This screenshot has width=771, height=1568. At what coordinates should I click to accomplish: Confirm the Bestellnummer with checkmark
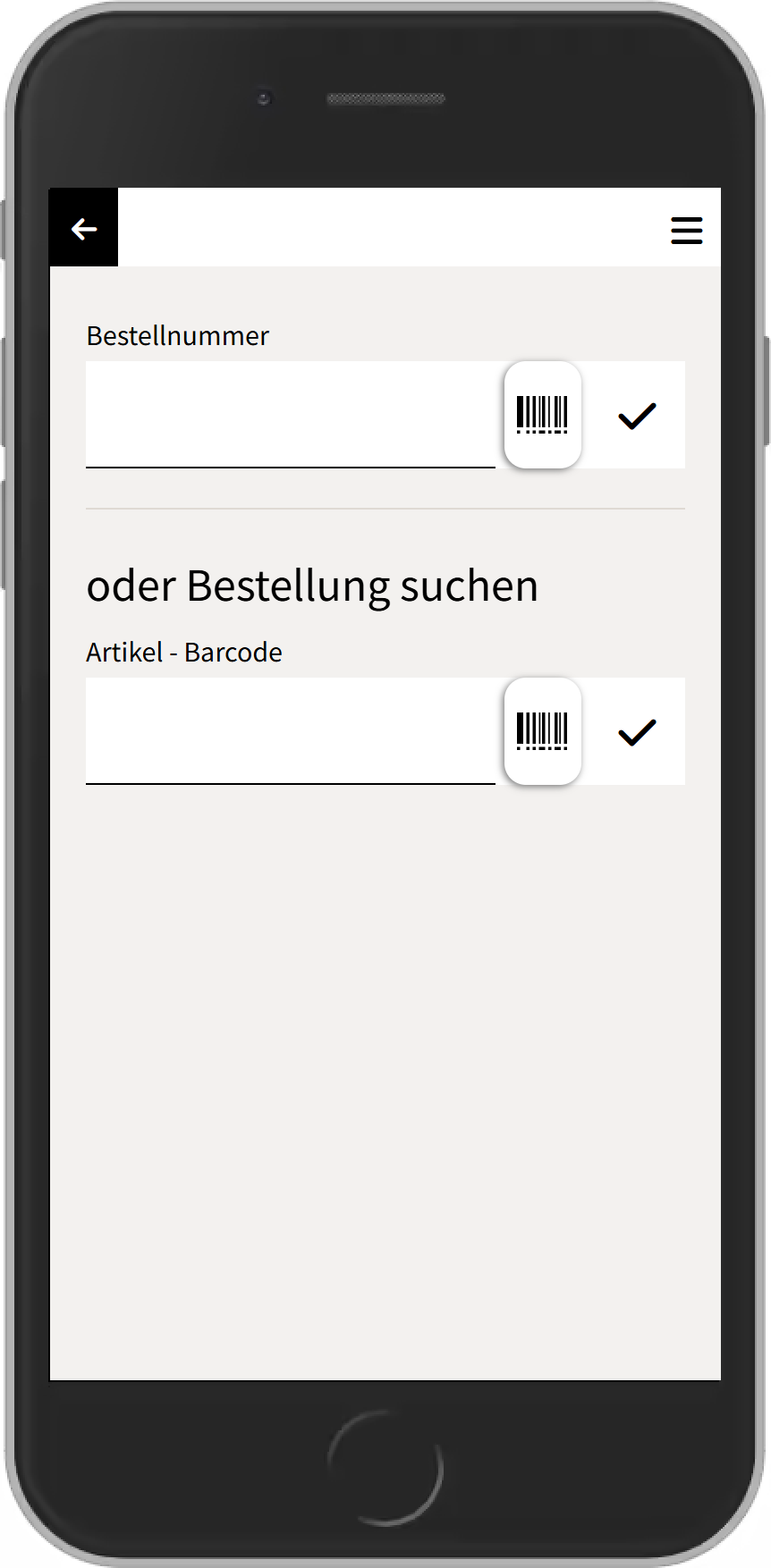tap(637, 416)
